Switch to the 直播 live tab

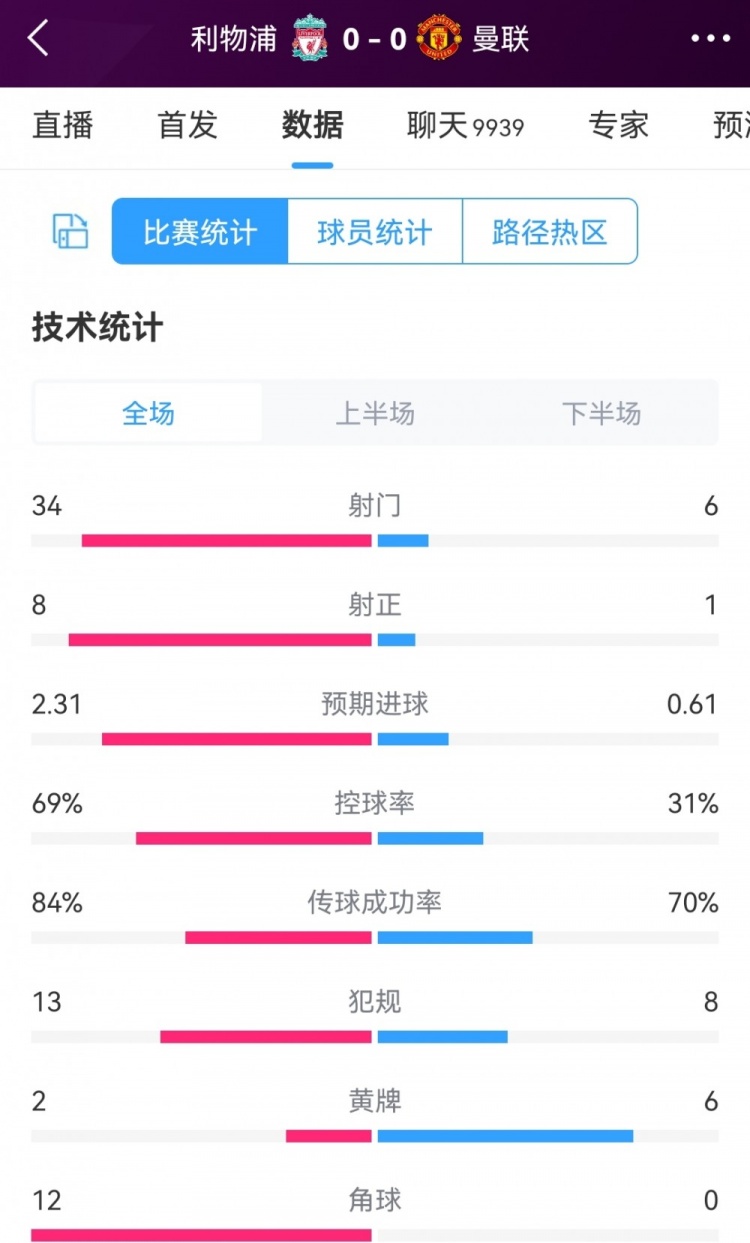click(63, 124)
